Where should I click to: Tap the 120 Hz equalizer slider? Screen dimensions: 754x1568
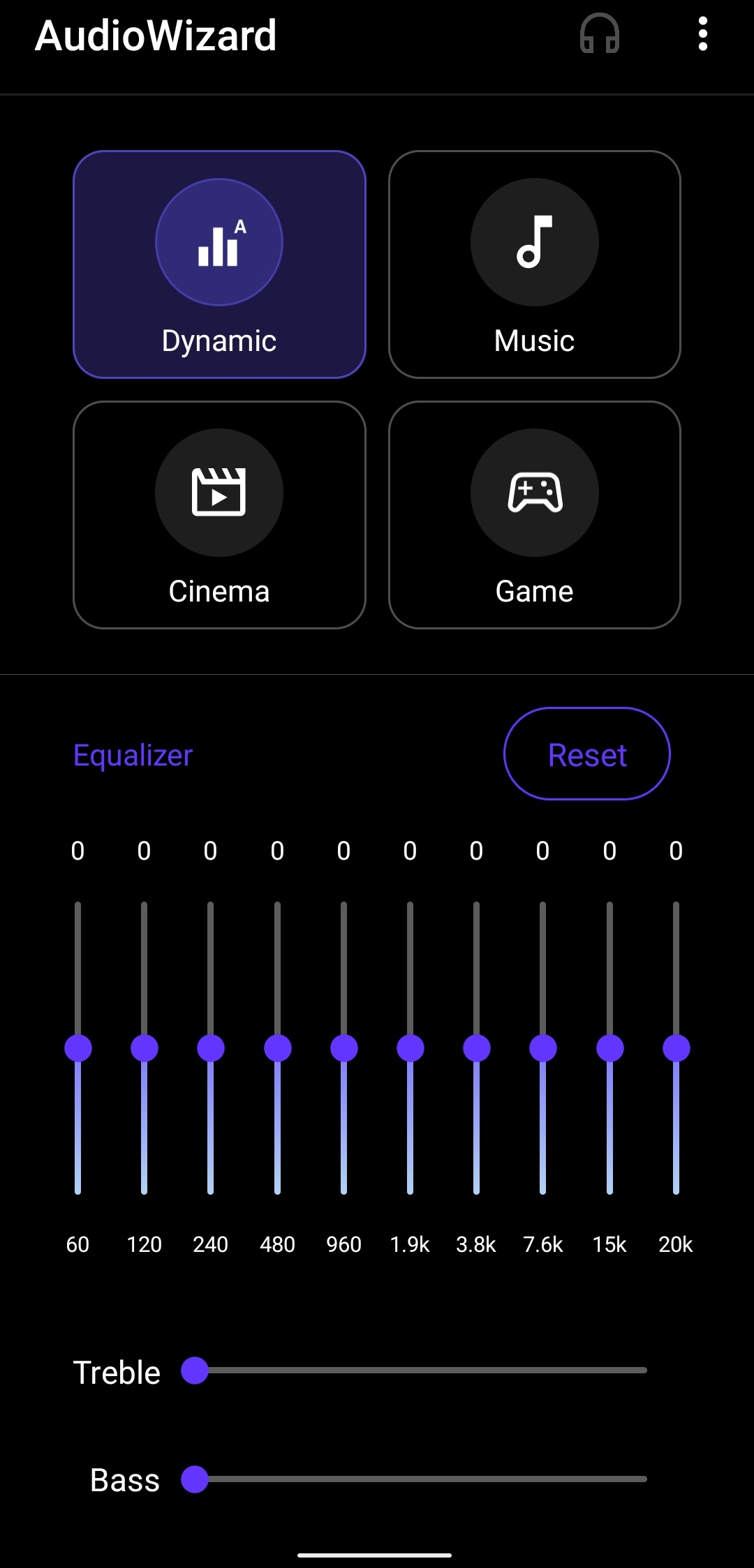[x=145, y=1047]
